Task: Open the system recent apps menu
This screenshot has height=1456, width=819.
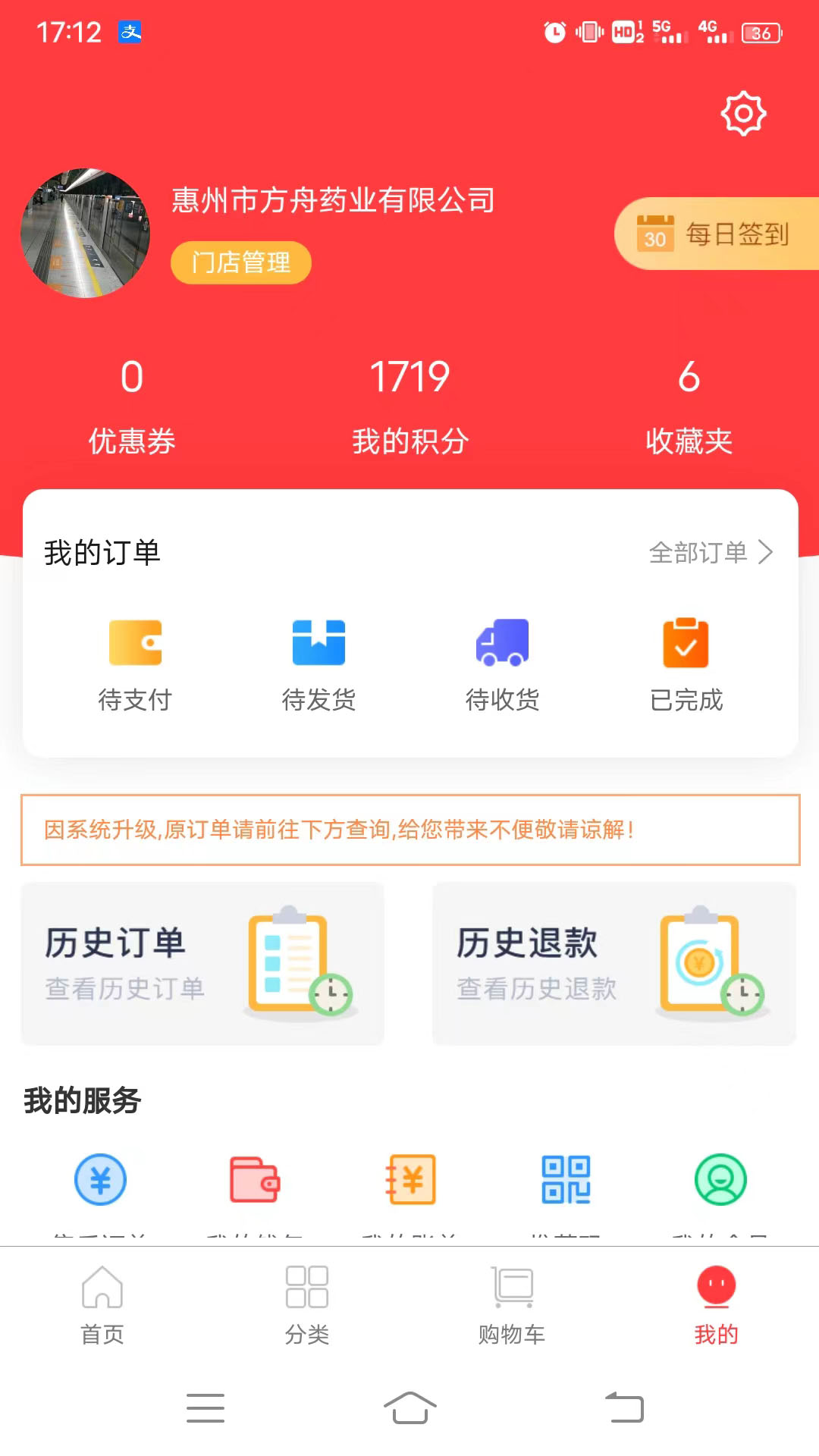Action: click(206, 1408)
